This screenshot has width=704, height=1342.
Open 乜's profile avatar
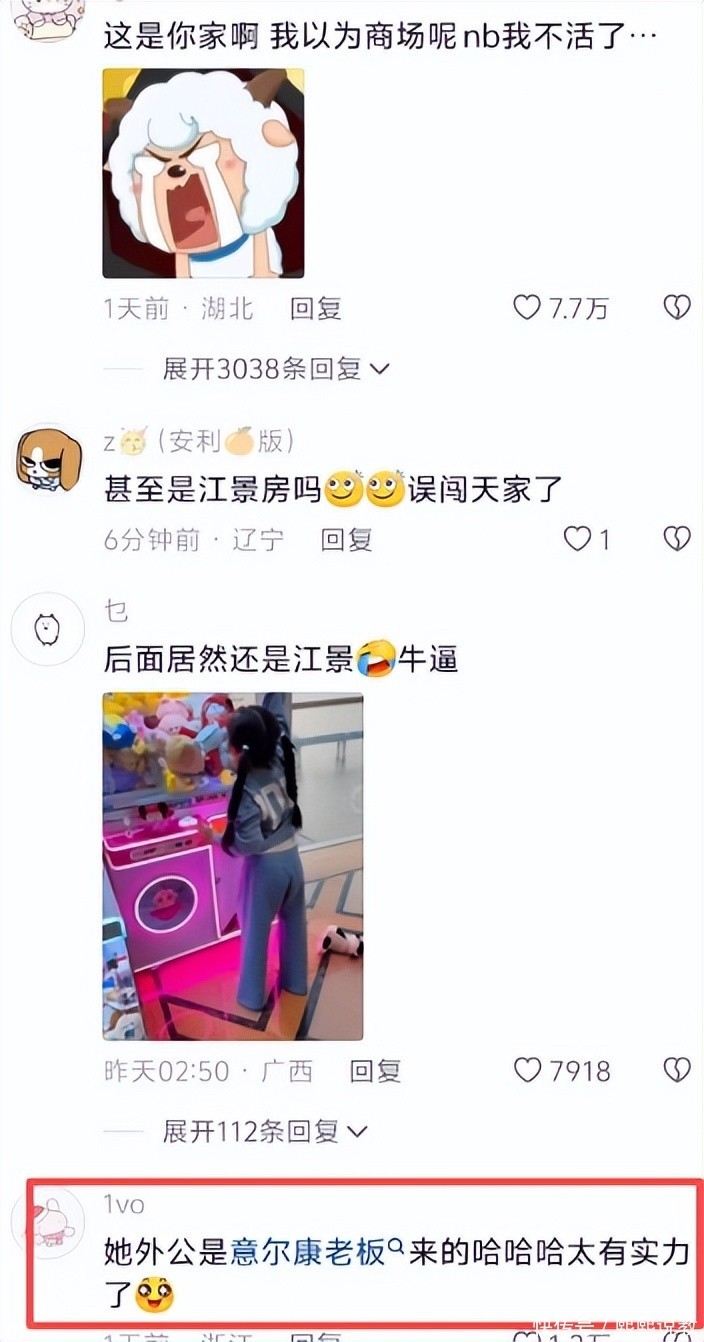click(46, 628)
